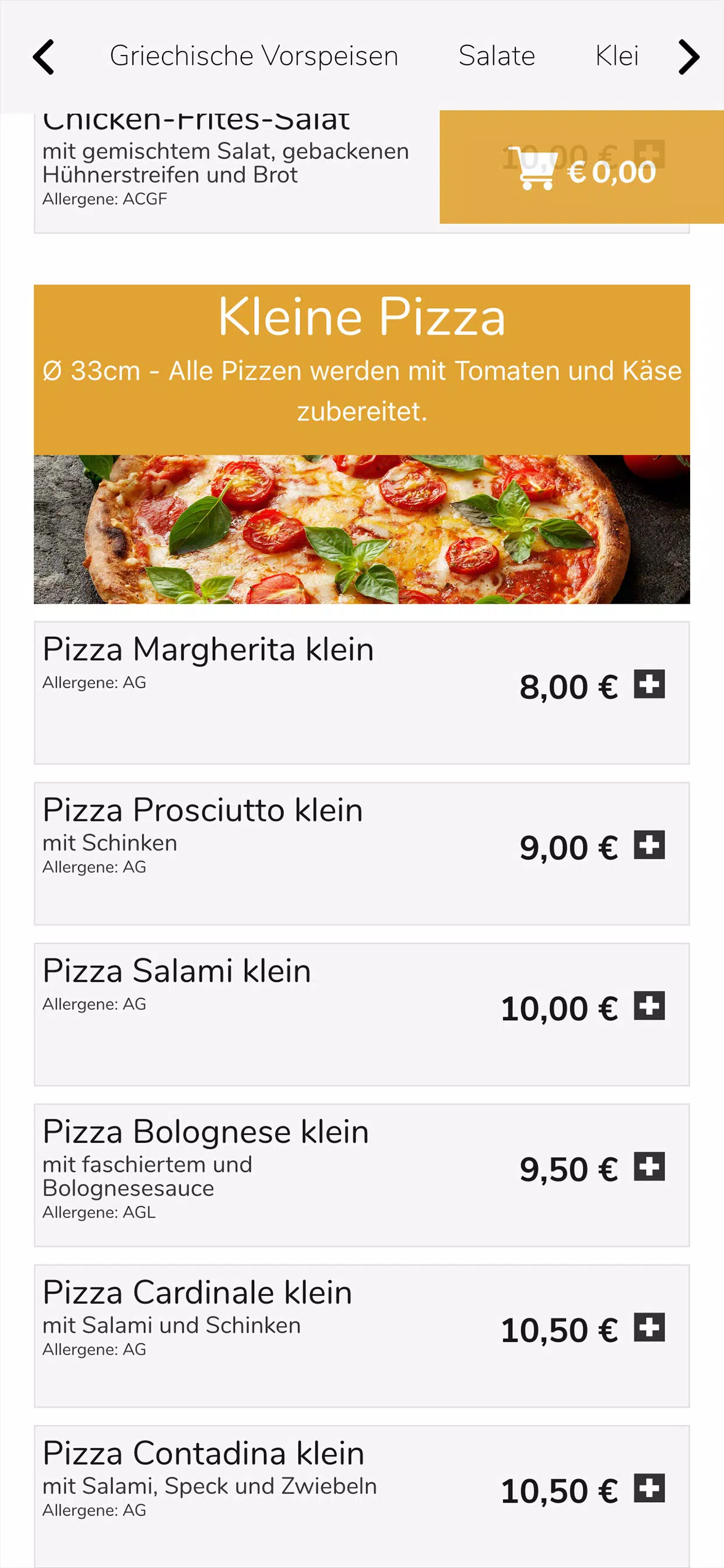Add Pizza Cardinale klein to cart
The height and width of the screenshot is (1568, 724).
click(x=649, y=1327)
